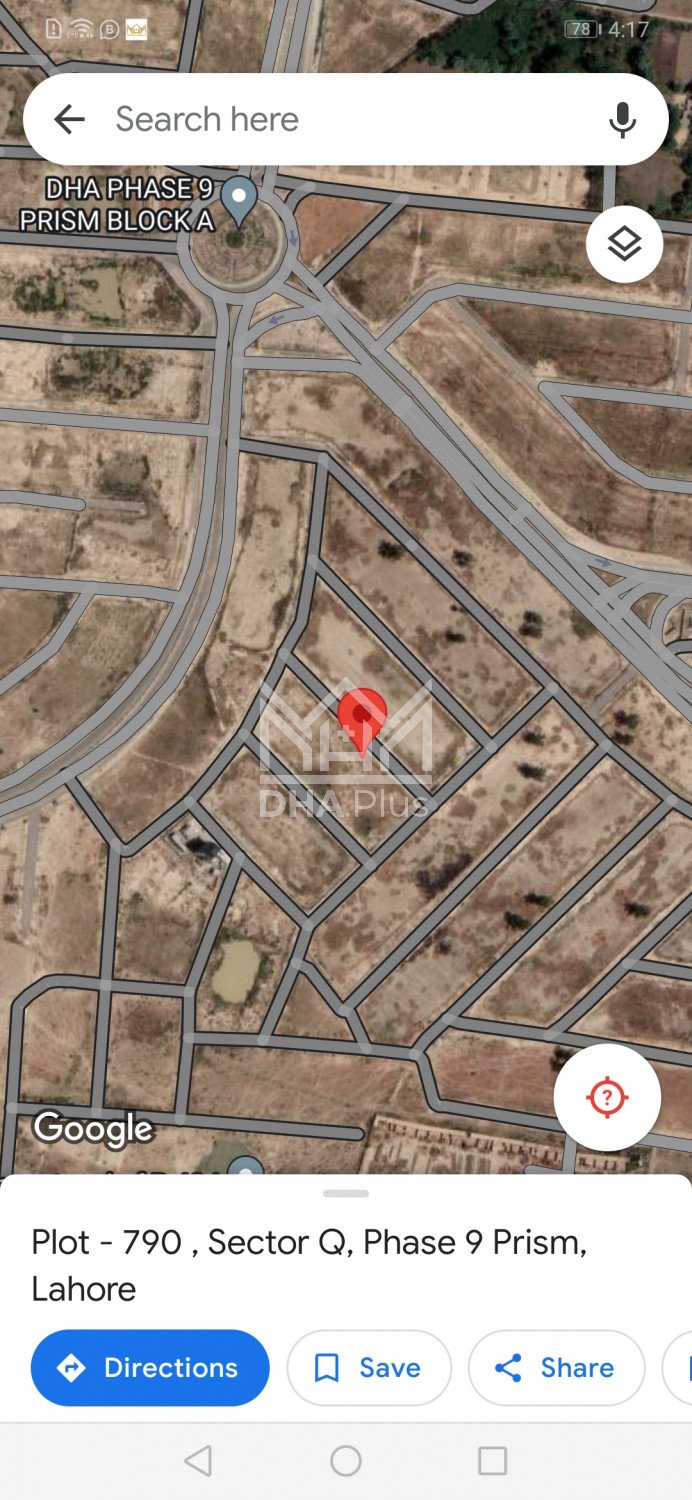
Task: Open recent apps
Action: [x=492, y=1461]
